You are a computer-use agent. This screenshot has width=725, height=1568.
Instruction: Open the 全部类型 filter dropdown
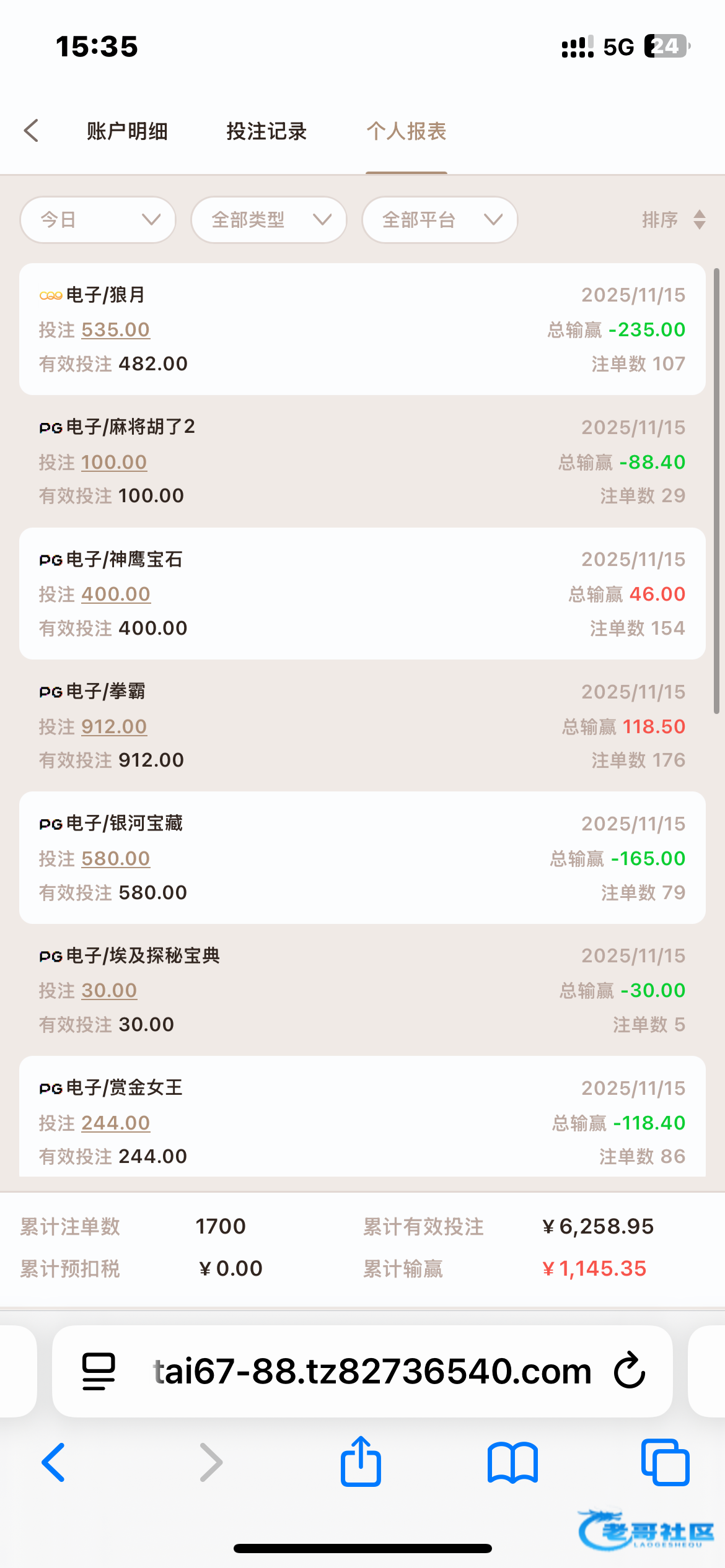[x=269, y=220]
